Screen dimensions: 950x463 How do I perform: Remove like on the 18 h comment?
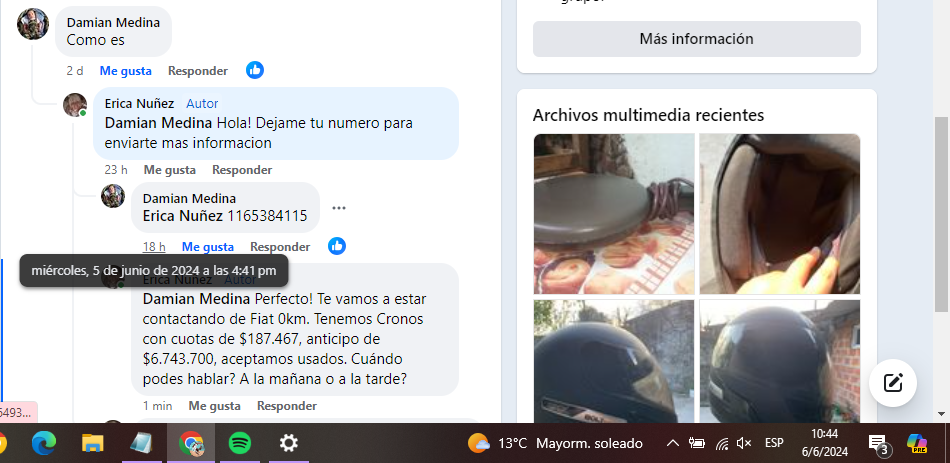[207, 247]
